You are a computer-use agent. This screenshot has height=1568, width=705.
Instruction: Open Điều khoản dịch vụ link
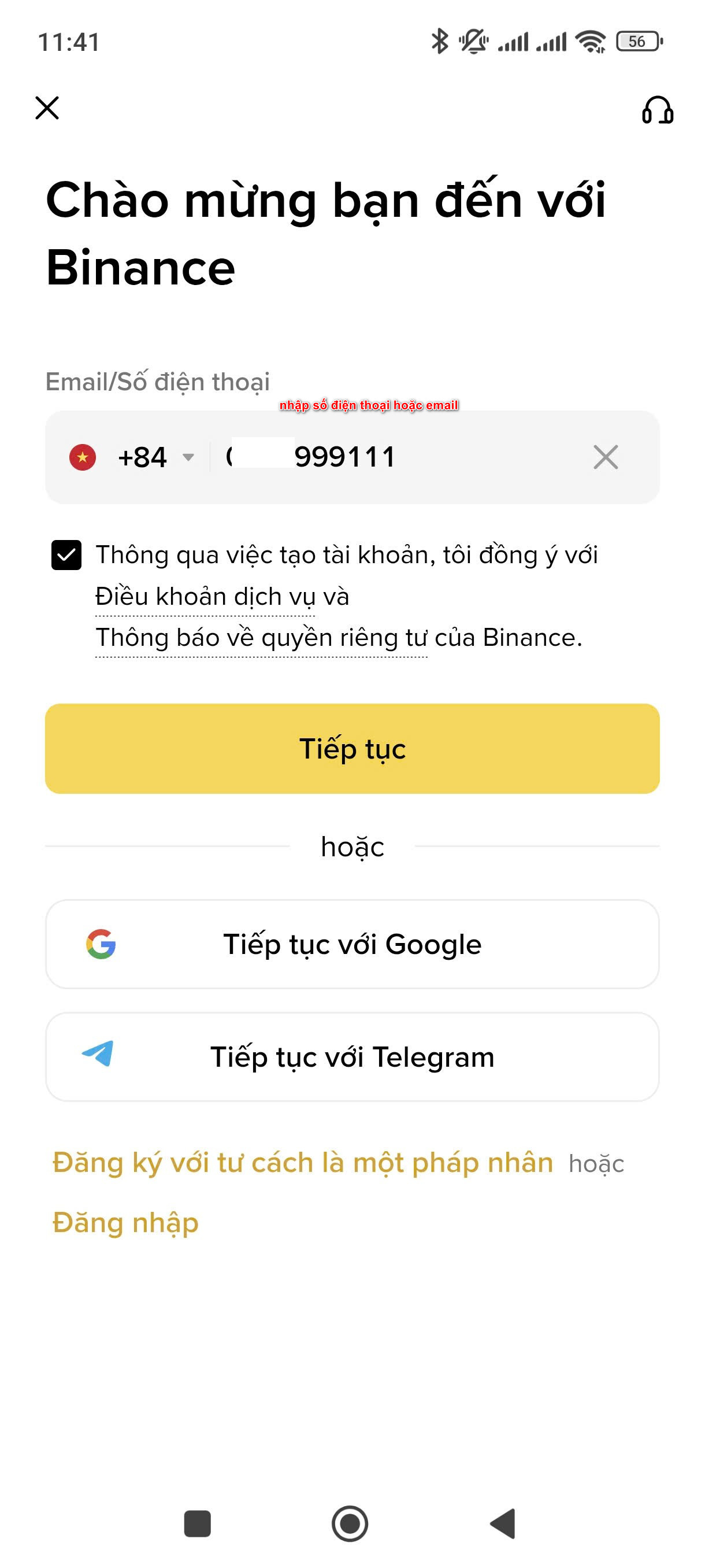pyautogui.click(x=205, y=597)
